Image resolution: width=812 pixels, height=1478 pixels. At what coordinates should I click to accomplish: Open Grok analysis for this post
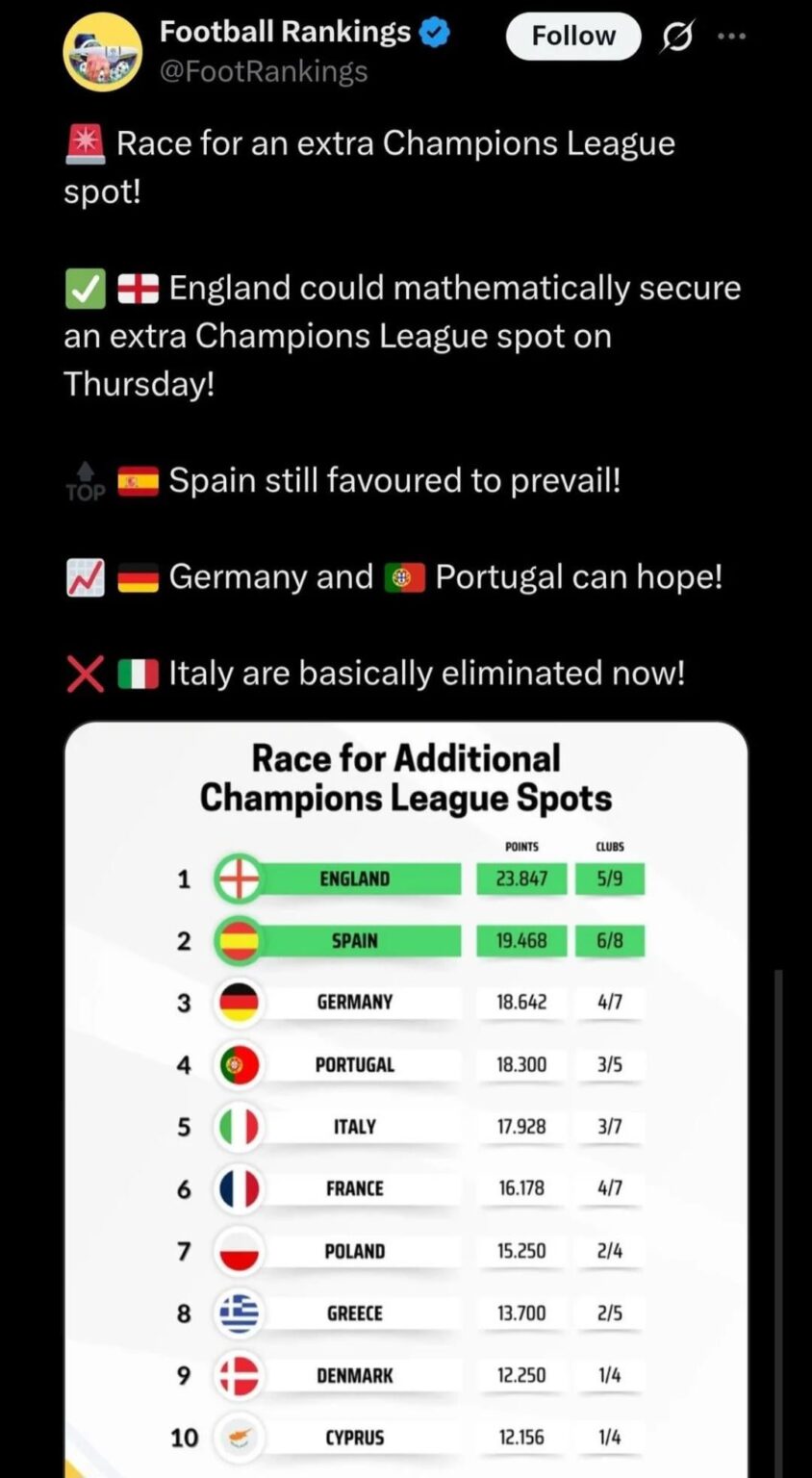coord(676,36)
